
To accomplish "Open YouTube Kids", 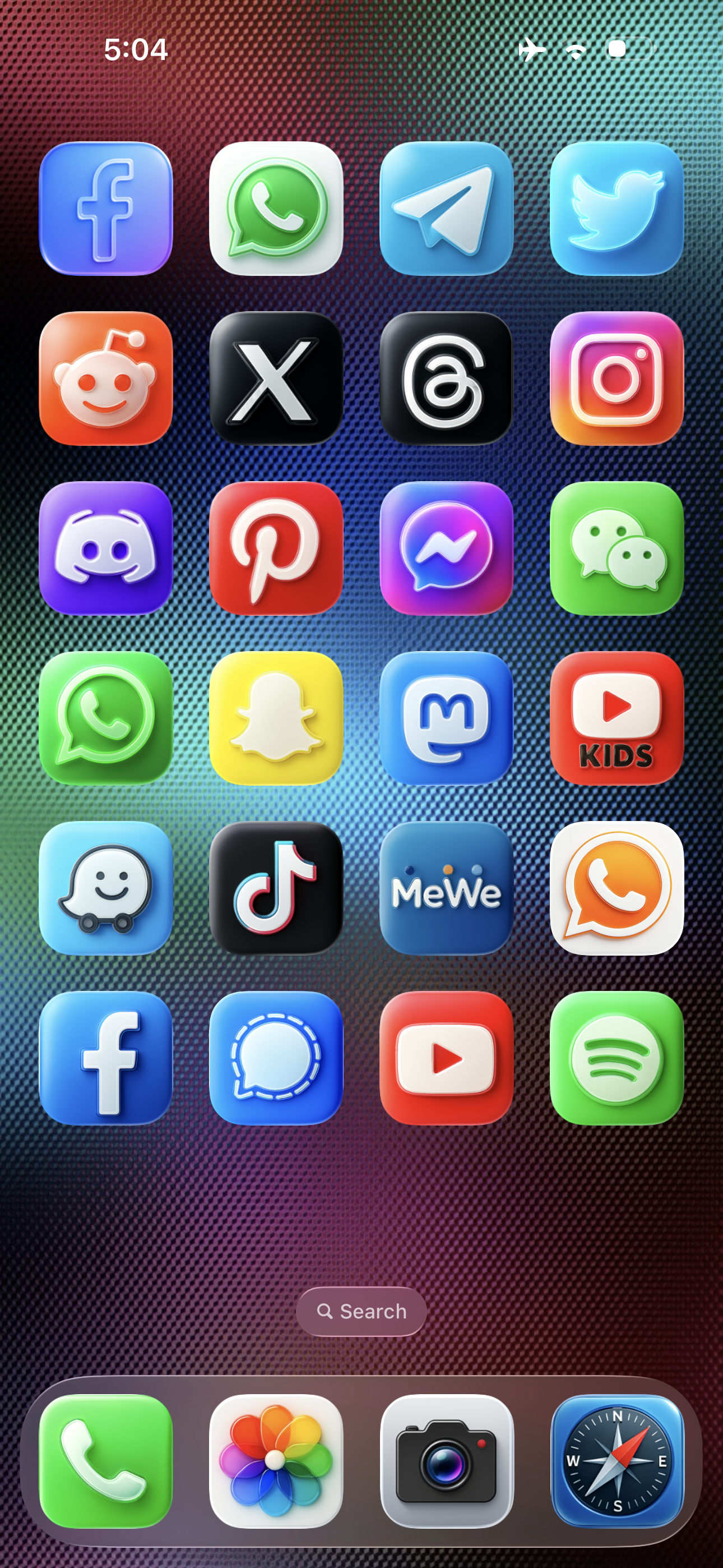I will pyautogui.click(x=616, y=718).
